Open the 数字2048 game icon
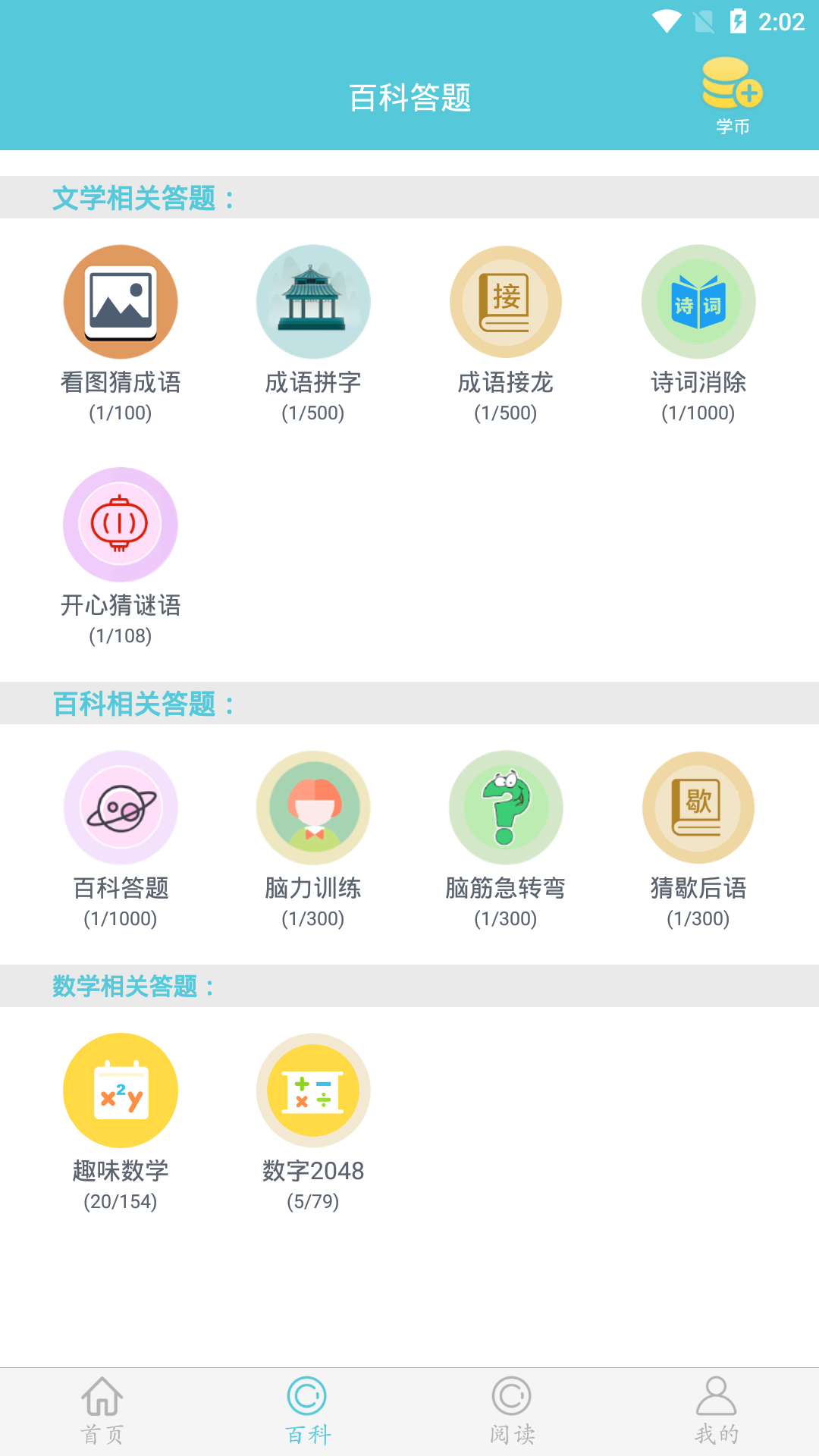 click(x=312, y=1090)
